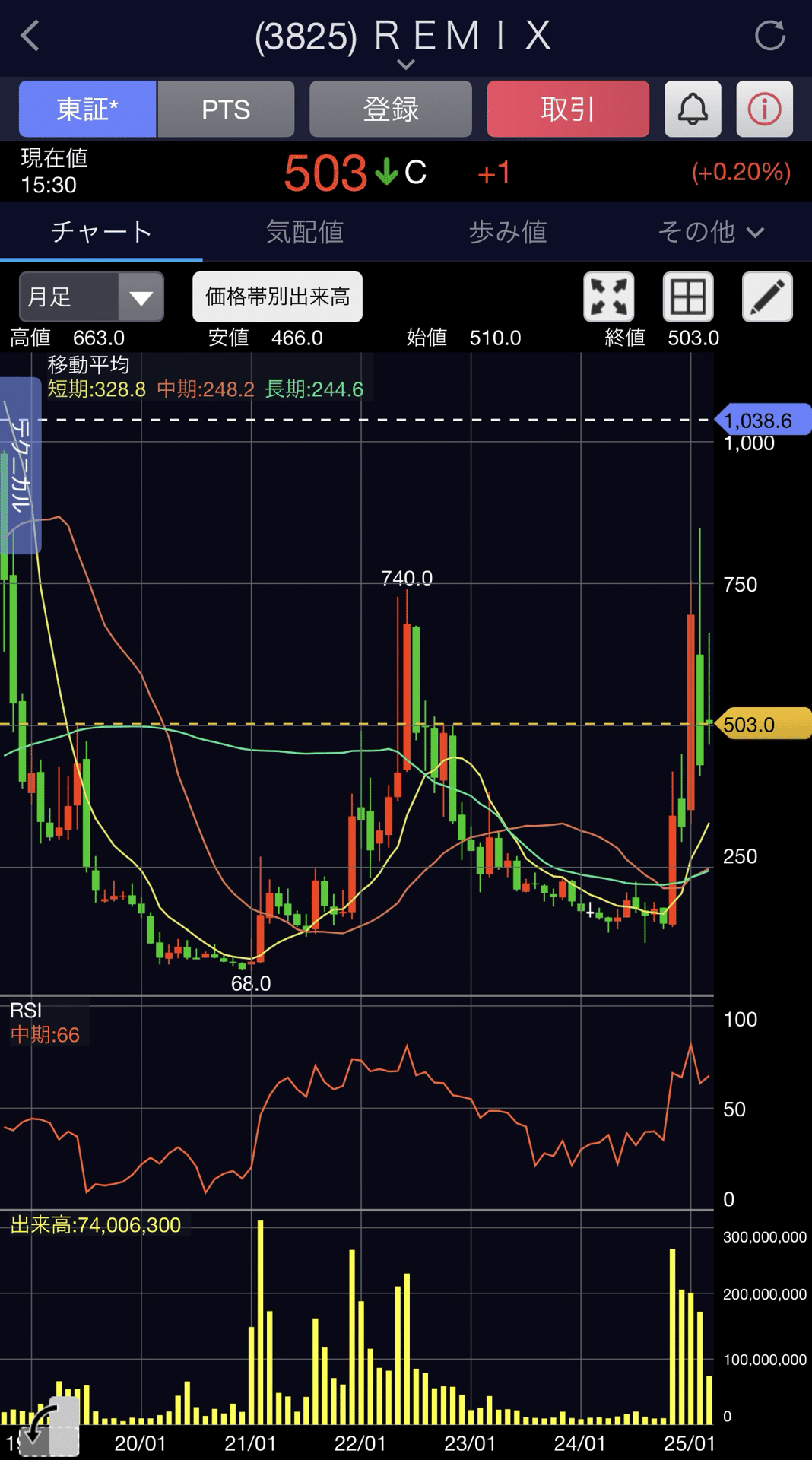Switch to the 気配値 tab
Viewport: 812px width, 1460px height.
point(304,232)
